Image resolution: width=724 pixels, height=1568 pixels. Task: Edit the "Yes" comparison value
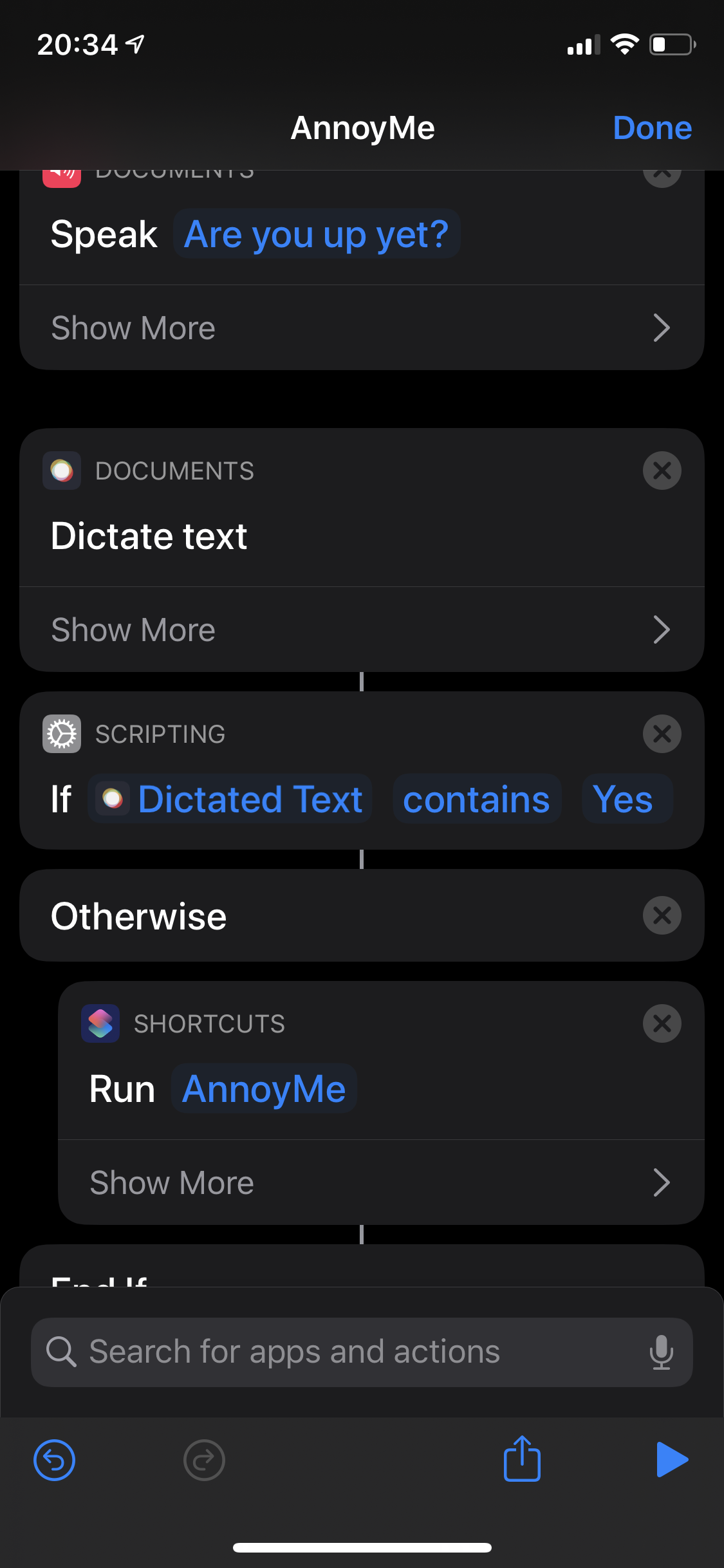coord(623,799)
